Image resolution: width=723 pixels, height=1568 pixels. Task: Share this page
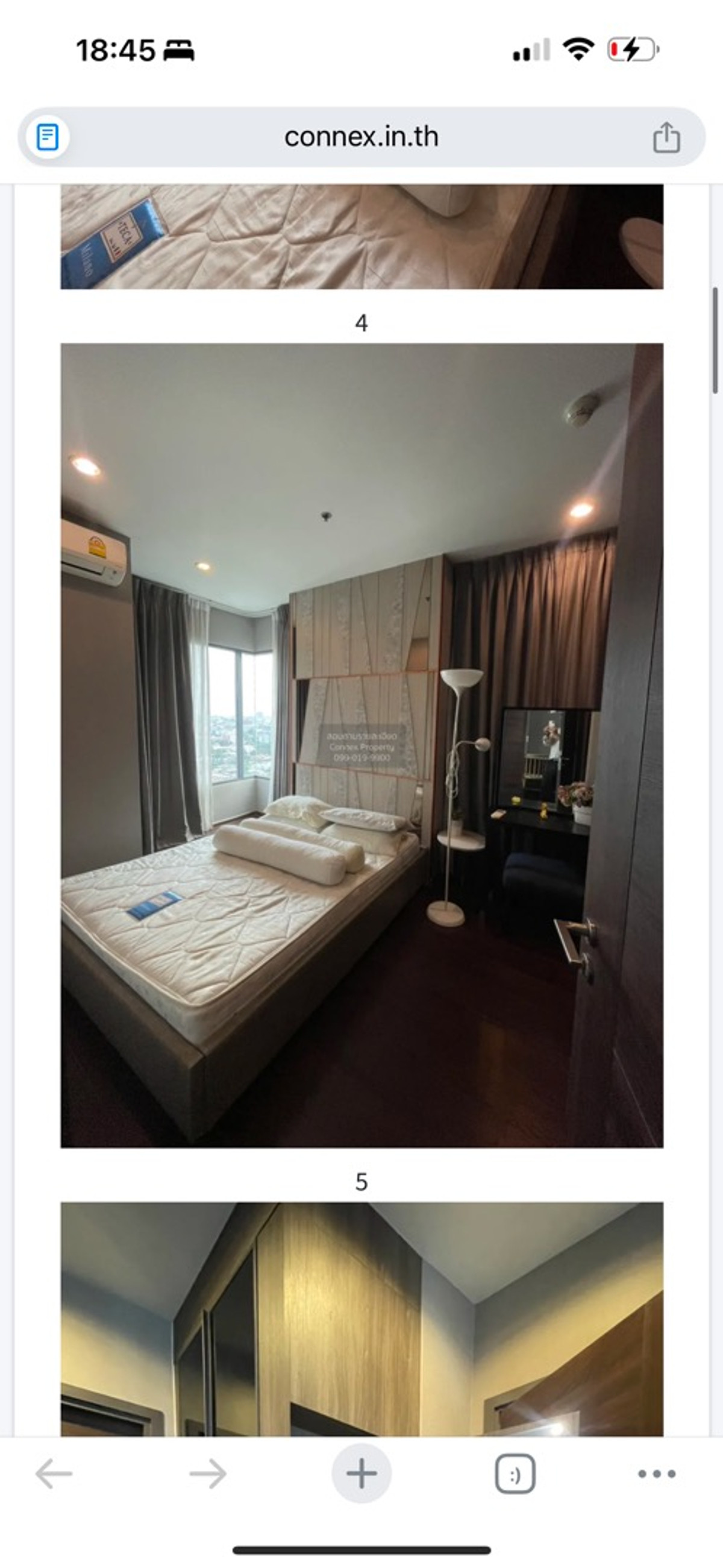666,137
